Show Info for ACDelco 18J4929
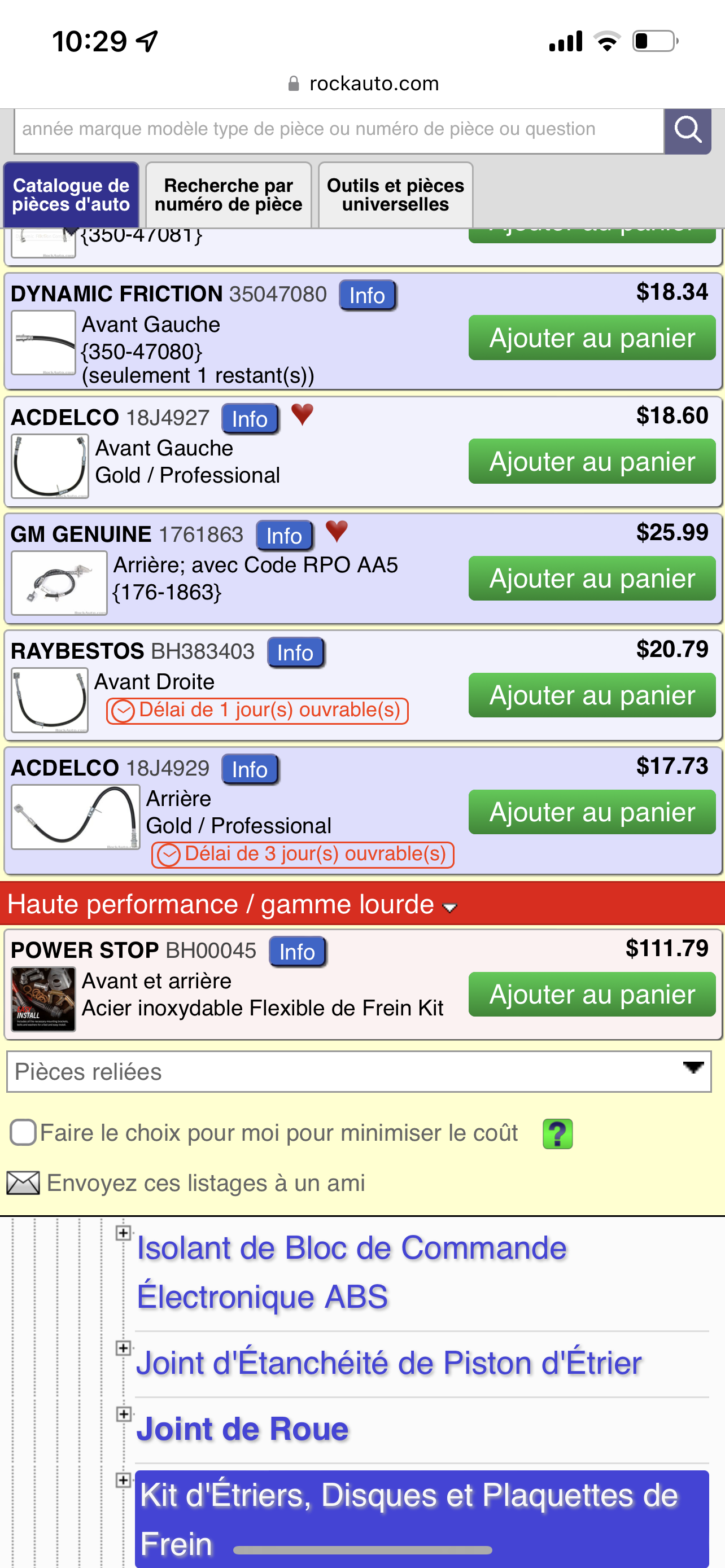 pos(250,770)
